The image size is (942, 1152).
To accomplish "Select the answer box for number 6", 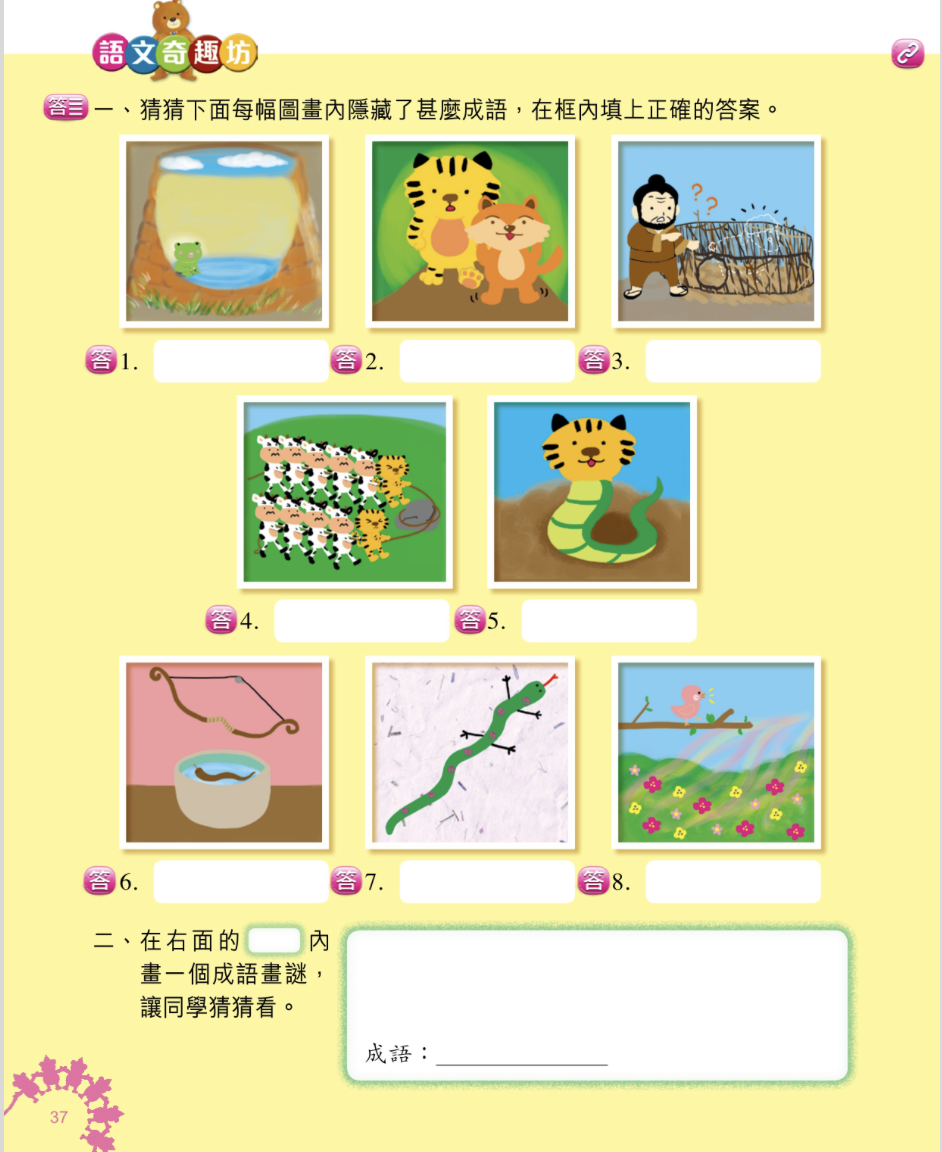I will coord(241,882).
